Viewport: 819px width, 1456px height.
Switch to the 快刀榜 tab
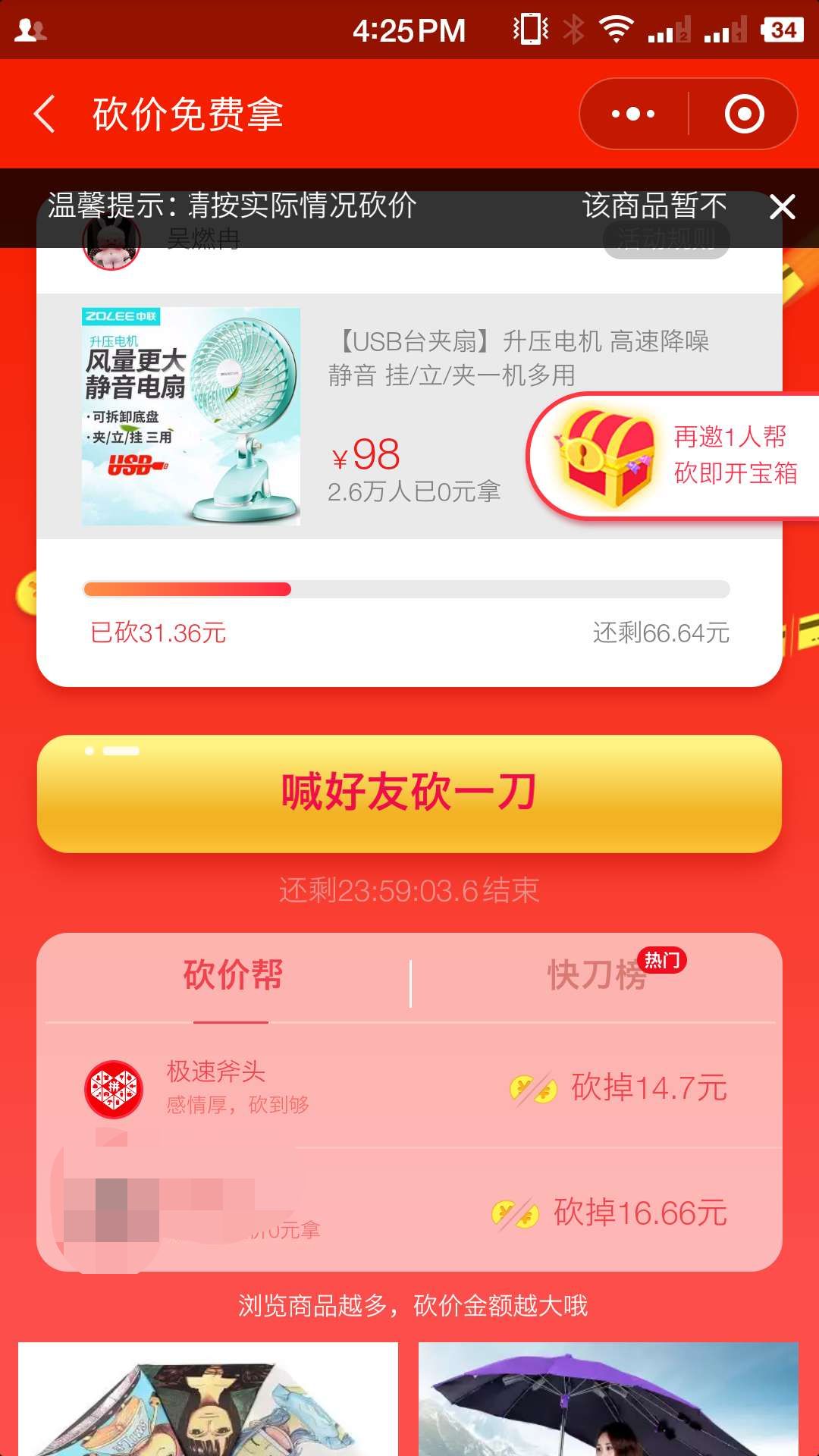click(x=598, y=976)
